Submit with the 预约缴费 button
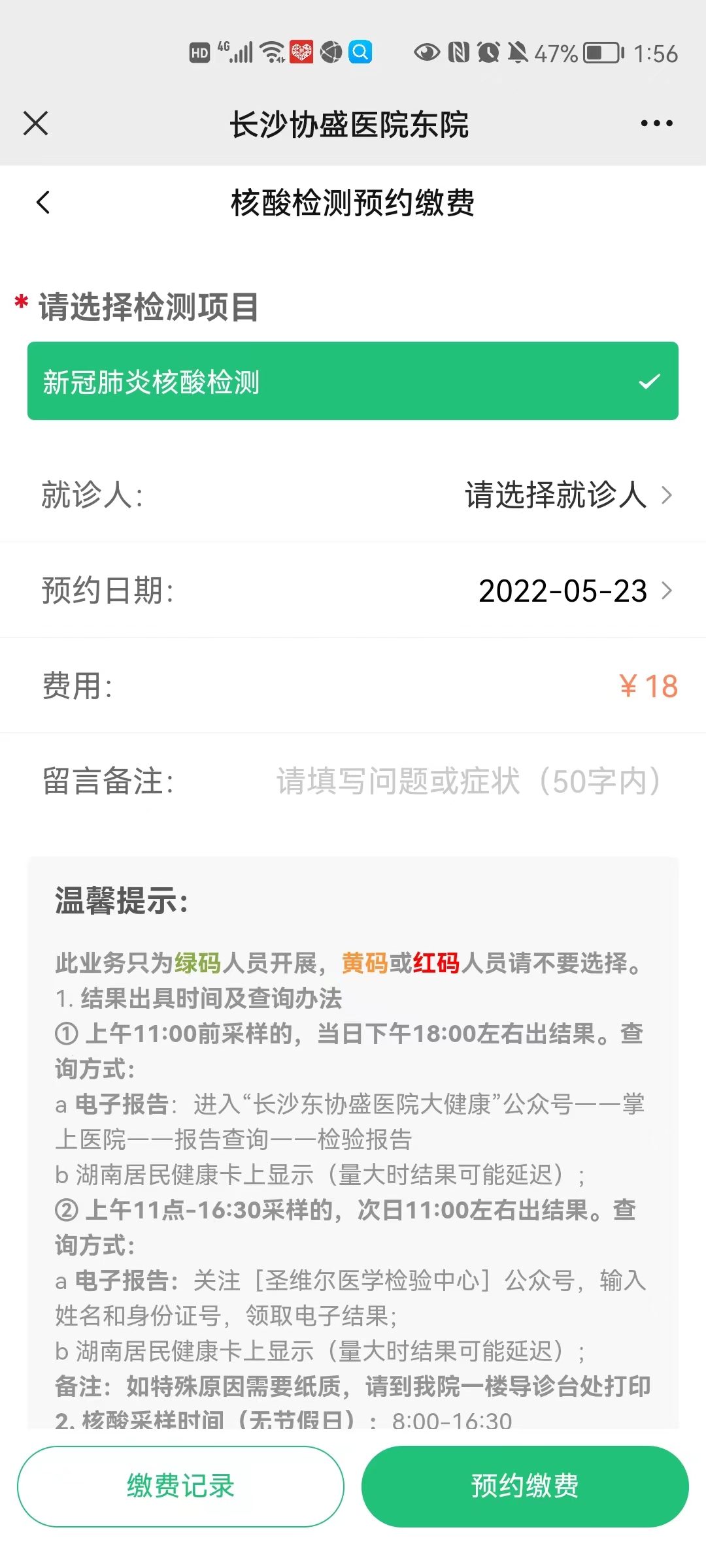Viewport: 706px width, 1568px height. coord(525,1486)
